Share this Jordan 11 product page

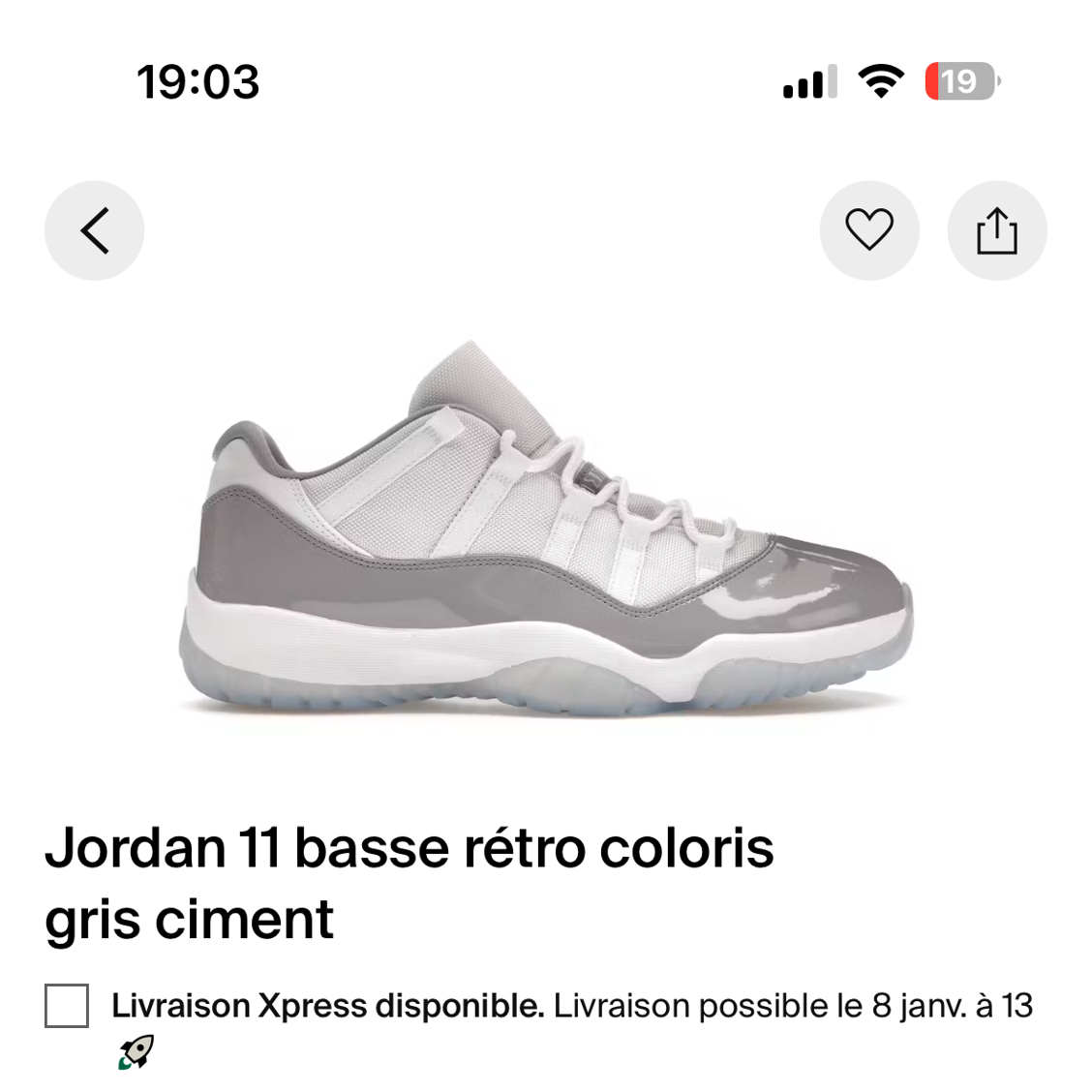(x=996, y=230)
